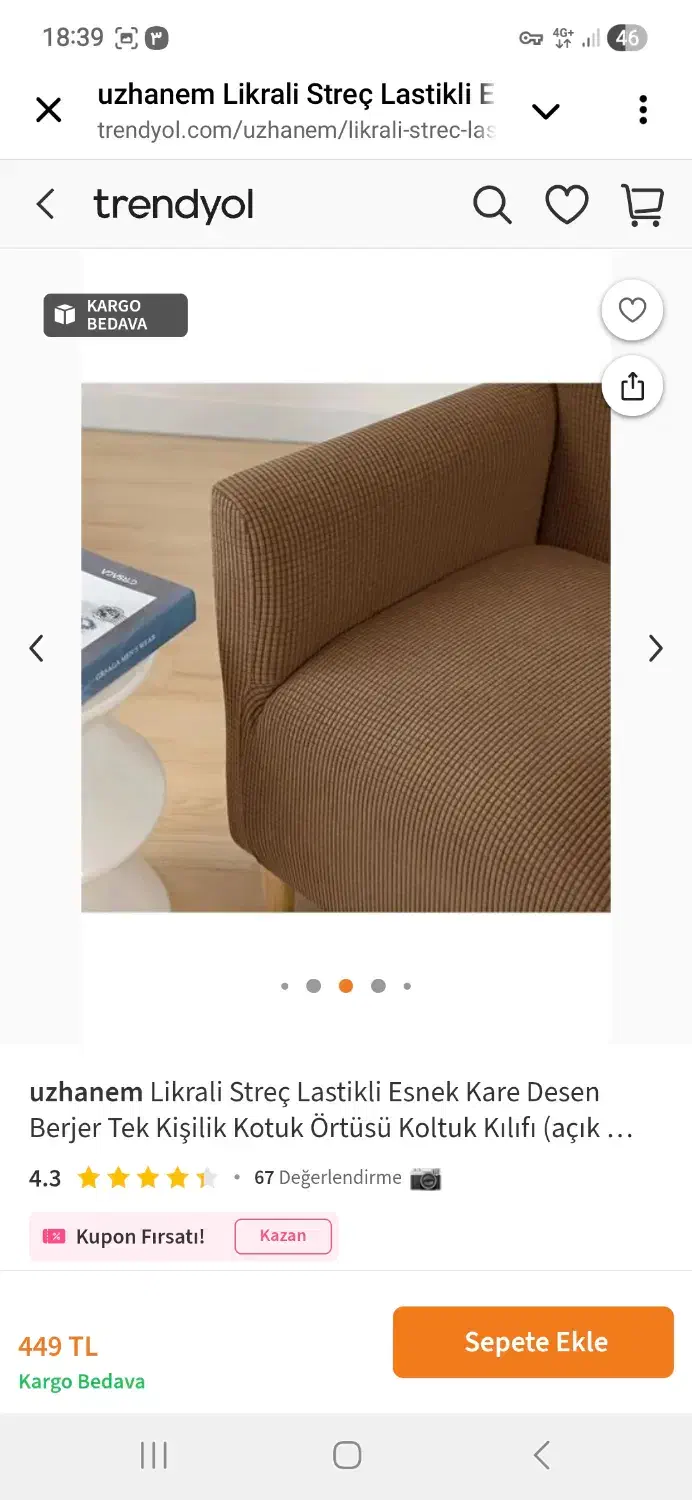
Task: Go back using Trendyol's back arrow
Action: coord(45,204)
